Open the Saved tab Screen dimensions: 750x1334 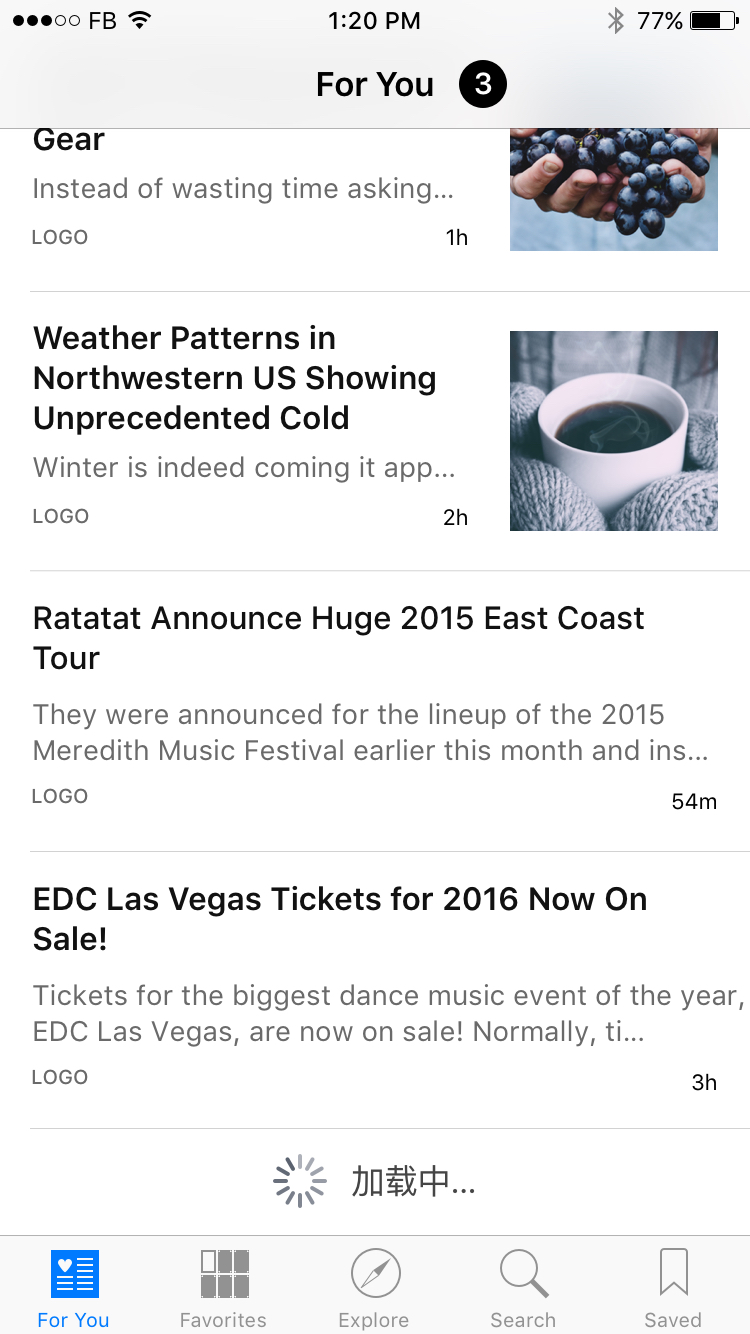pos(673,1288)
